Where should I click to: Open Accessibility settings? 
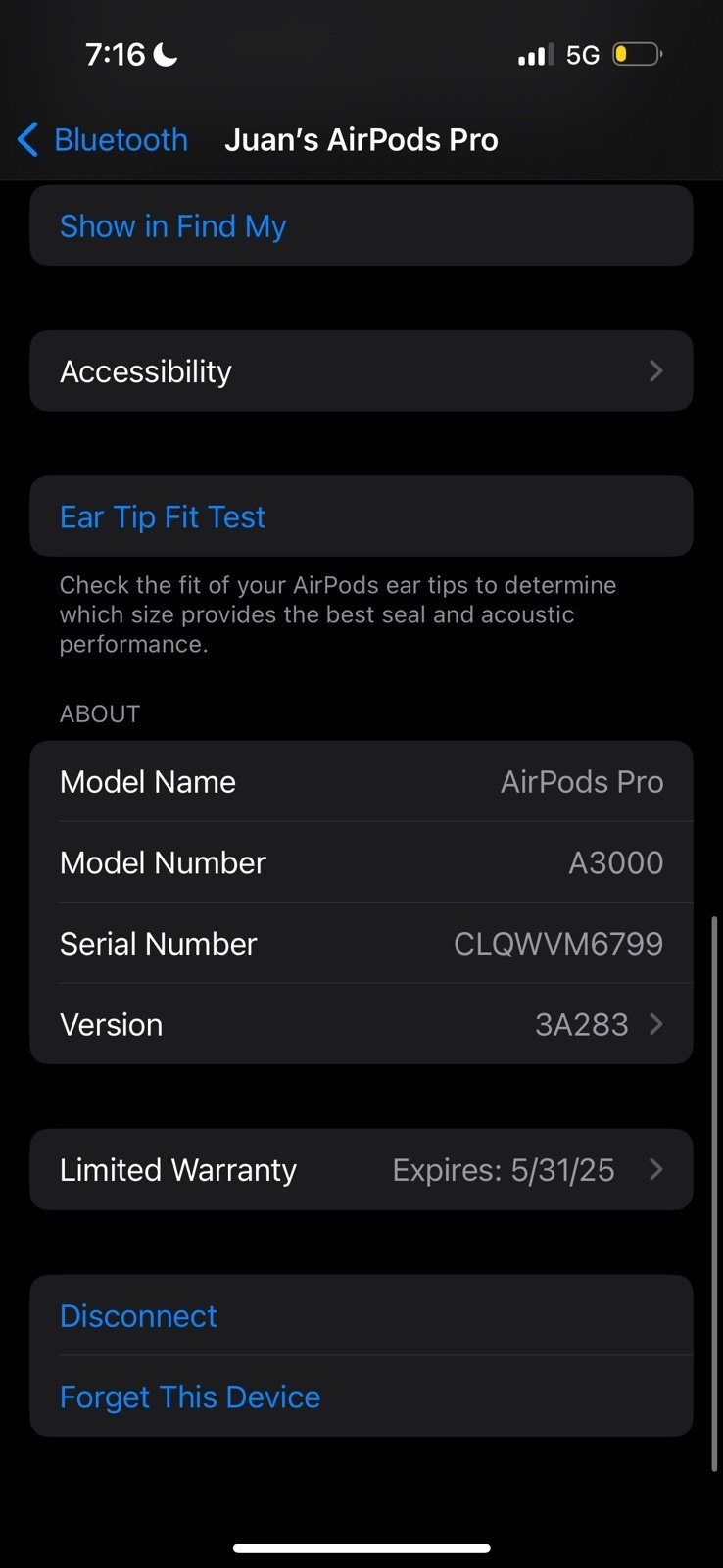(x=361, y=370)
